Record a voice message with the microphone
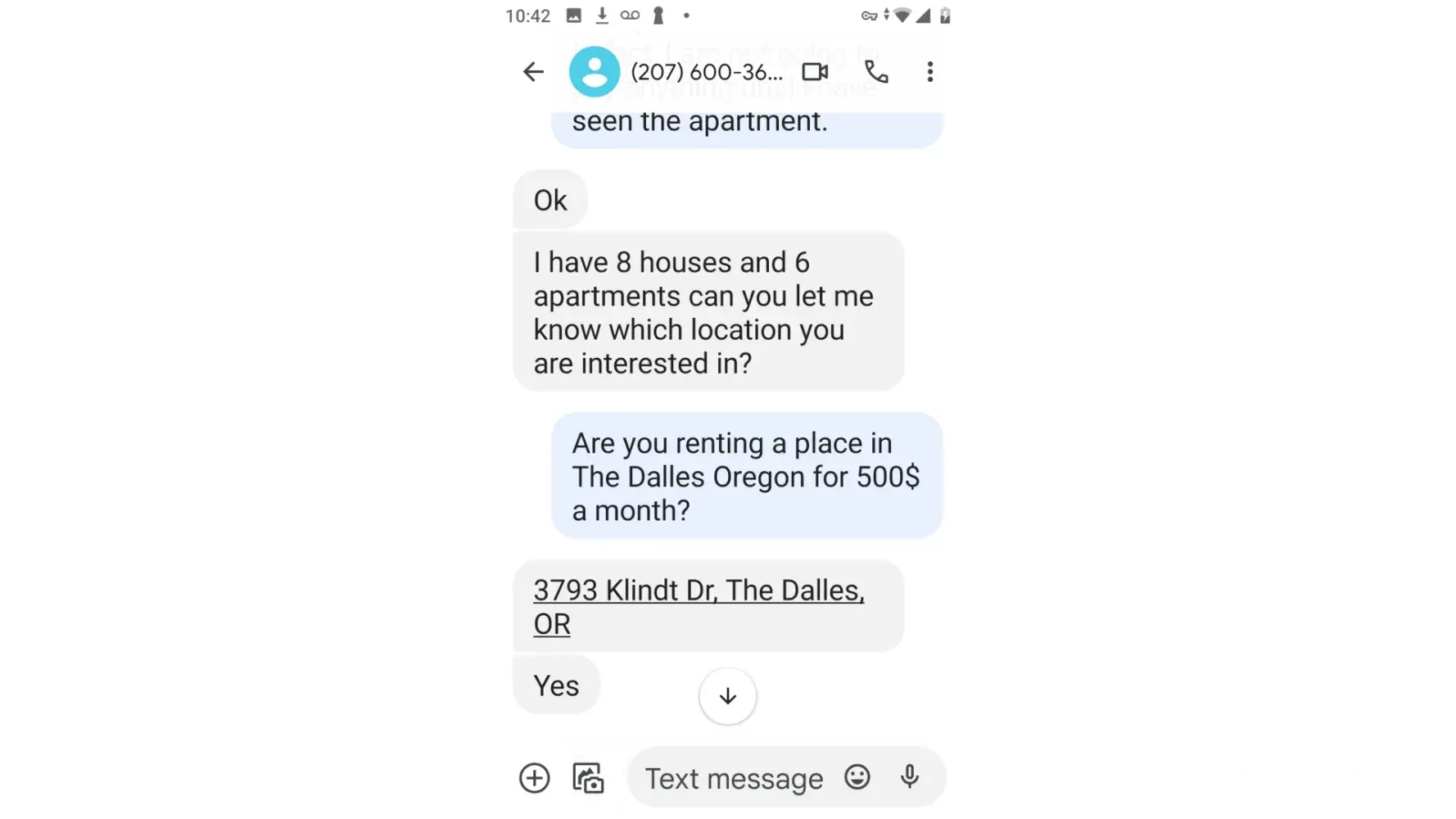The height and width of the screenshot is (819, 1456). 909,776
